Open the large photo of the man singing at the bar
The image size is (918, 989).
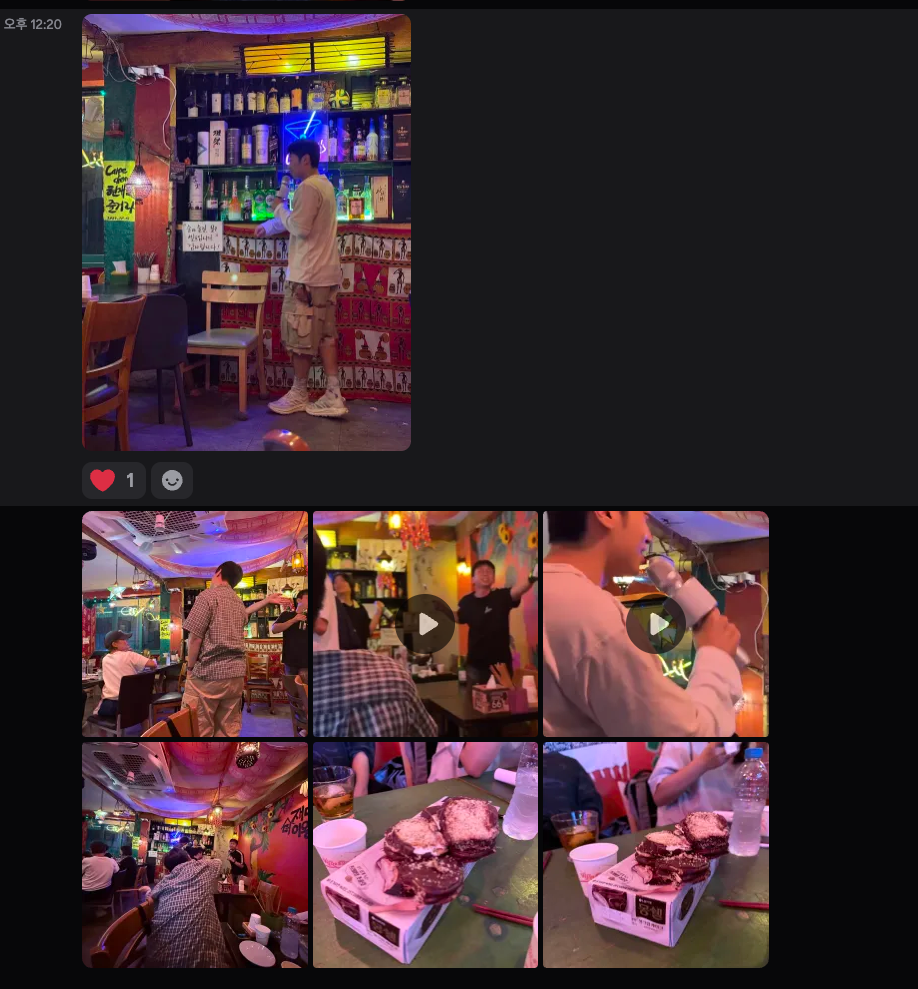pos(246,232)
